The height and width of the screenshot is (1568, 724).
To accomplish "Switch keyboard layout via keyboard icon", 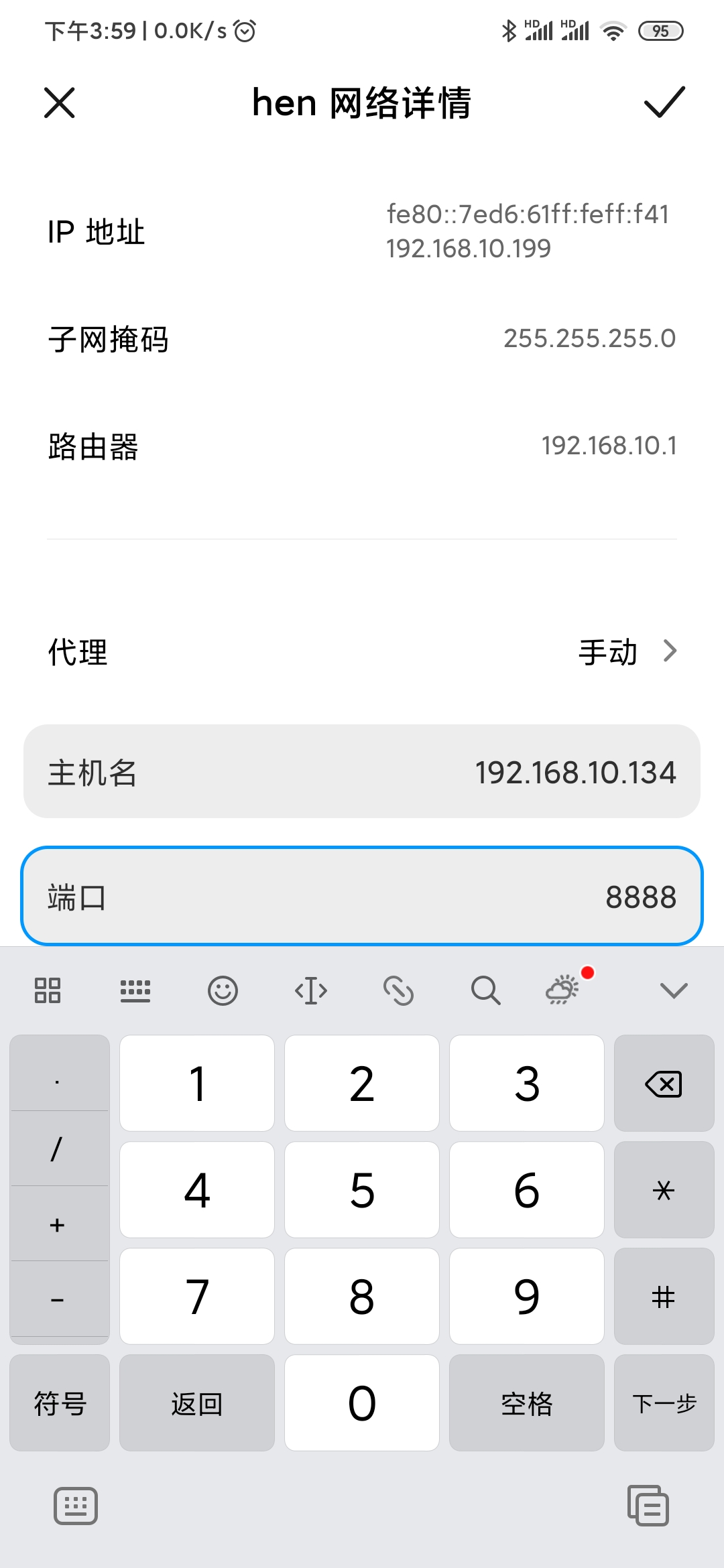I will coord(135,990).
